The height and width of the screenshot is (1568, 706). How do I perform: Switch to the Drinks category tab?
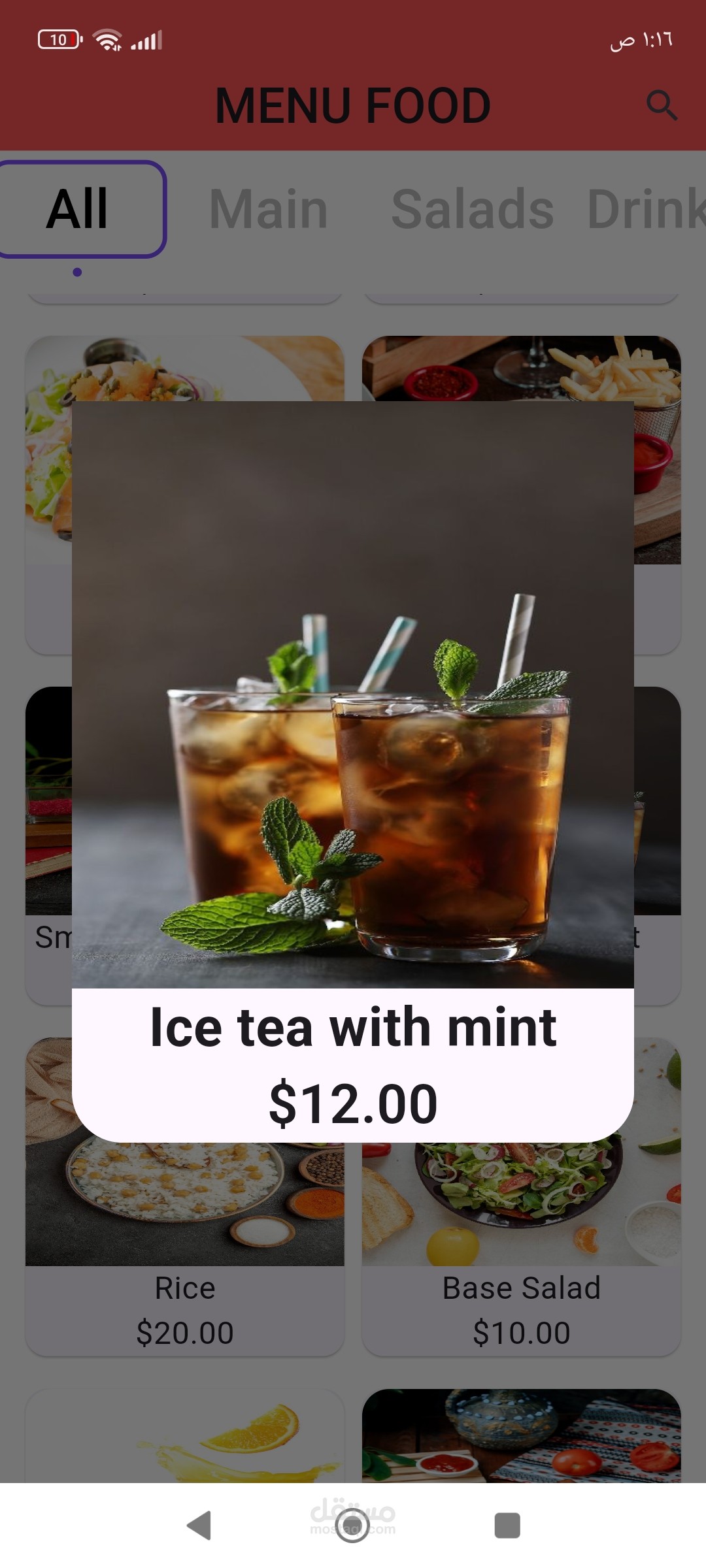click(x=644, y=209)
